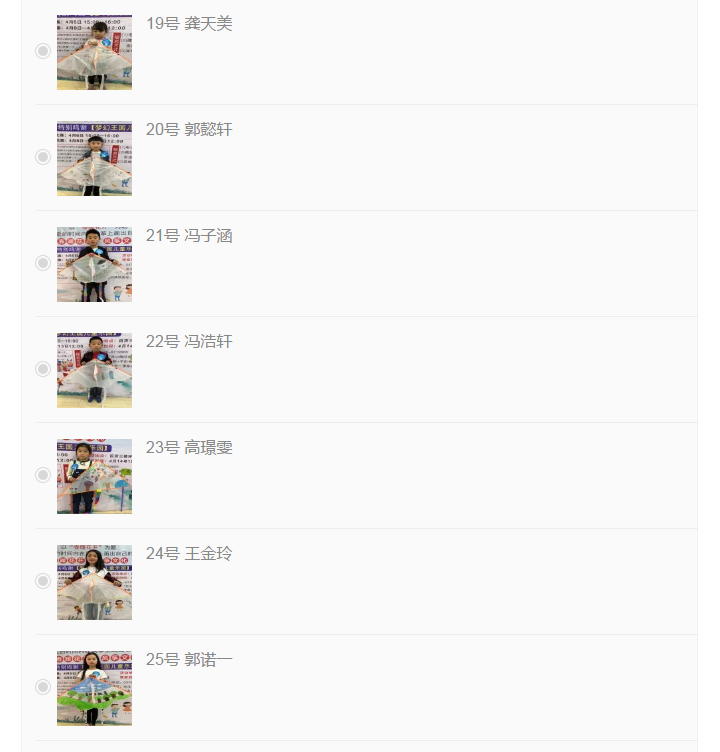
Task: View 20号 郭懿轩's kite photo
Action: [x=94, y=158]
